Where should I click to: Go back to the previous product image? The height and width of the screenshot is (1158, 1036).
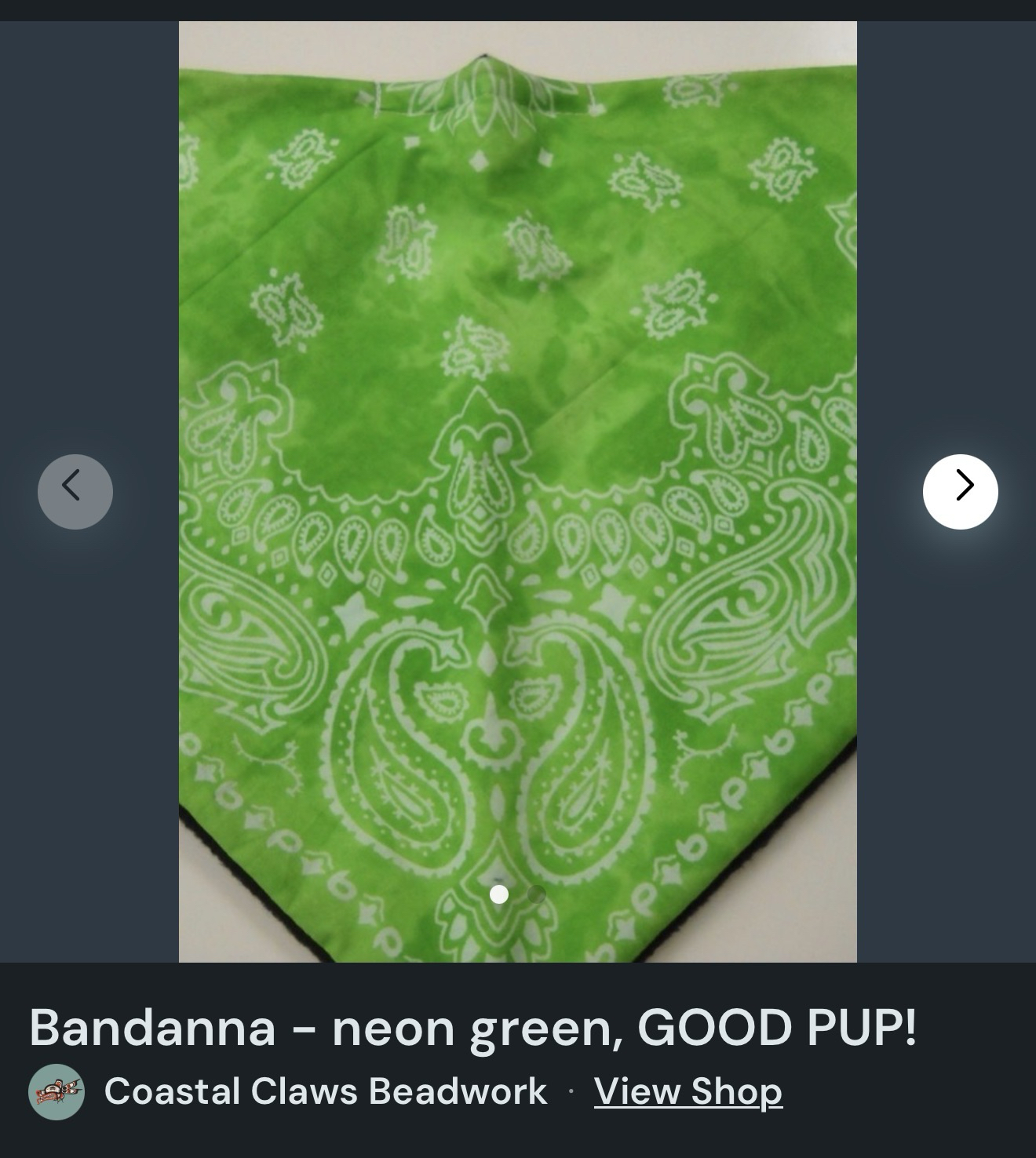point(75,492)
